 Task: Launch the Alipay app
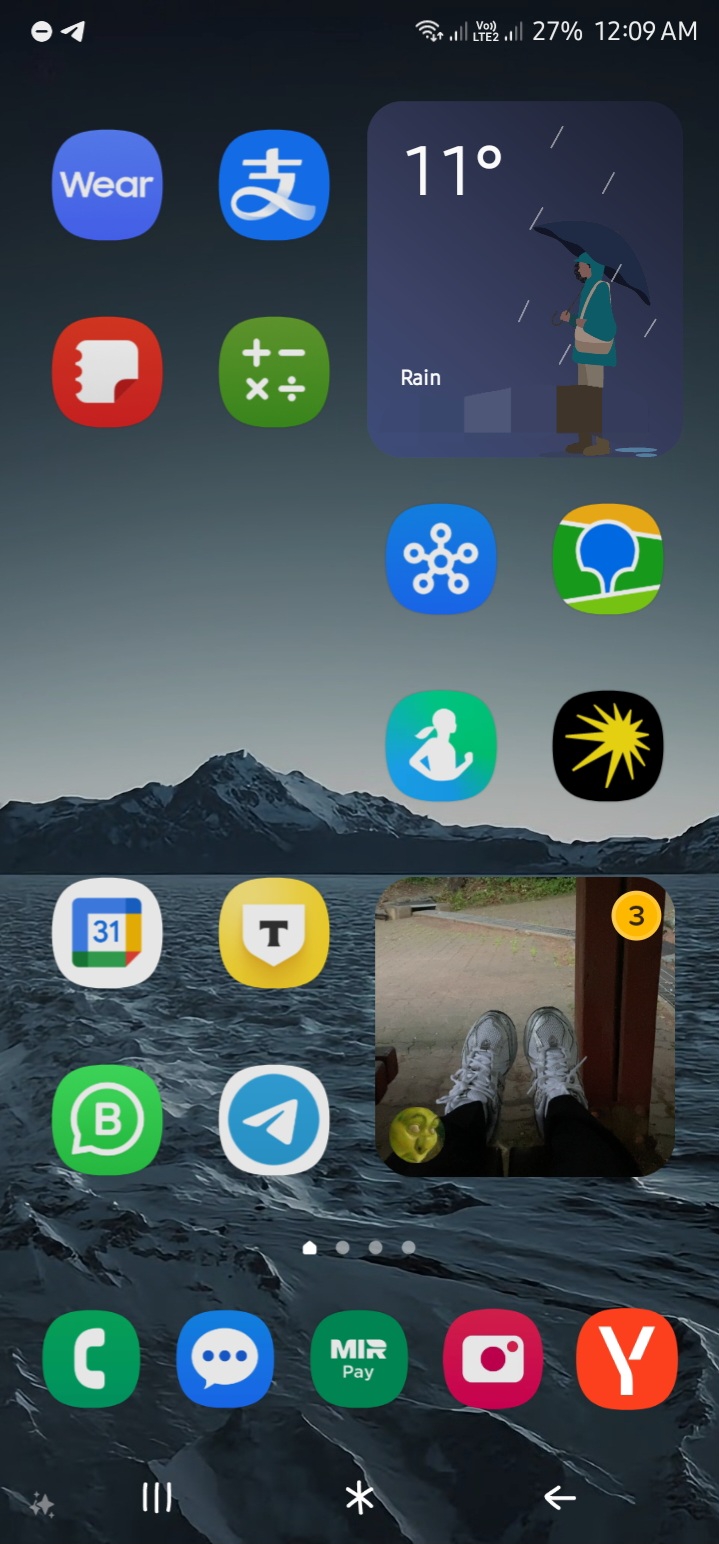point(274,185)
